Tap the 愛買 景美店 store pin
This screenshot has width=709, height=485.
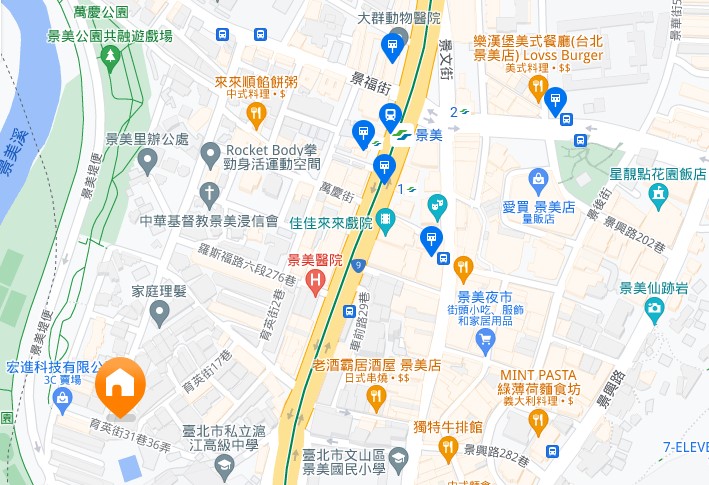click(x=539, y=181)
